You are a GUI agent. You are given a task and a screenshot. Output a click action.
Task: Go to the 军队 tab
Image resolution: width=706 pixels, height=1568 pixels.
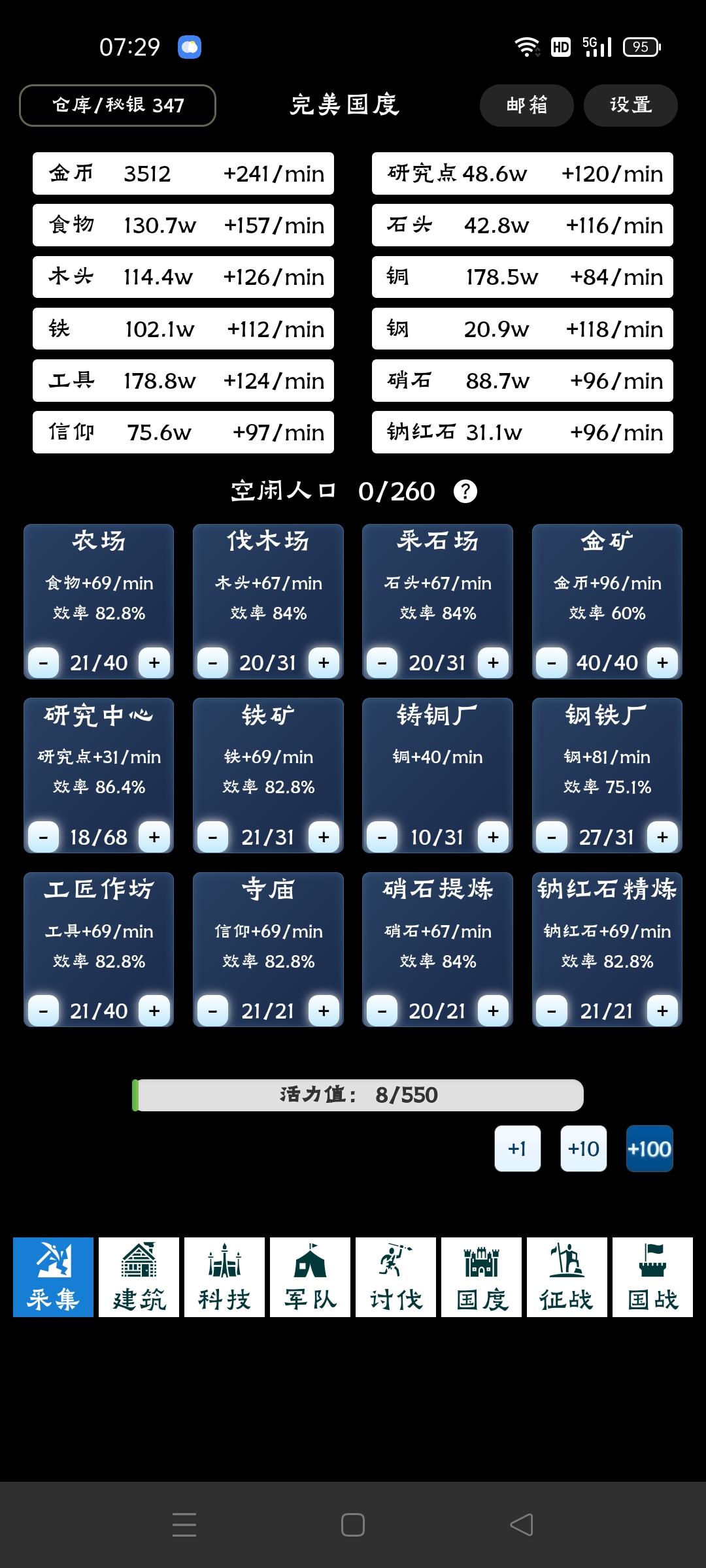point(310,1277)
